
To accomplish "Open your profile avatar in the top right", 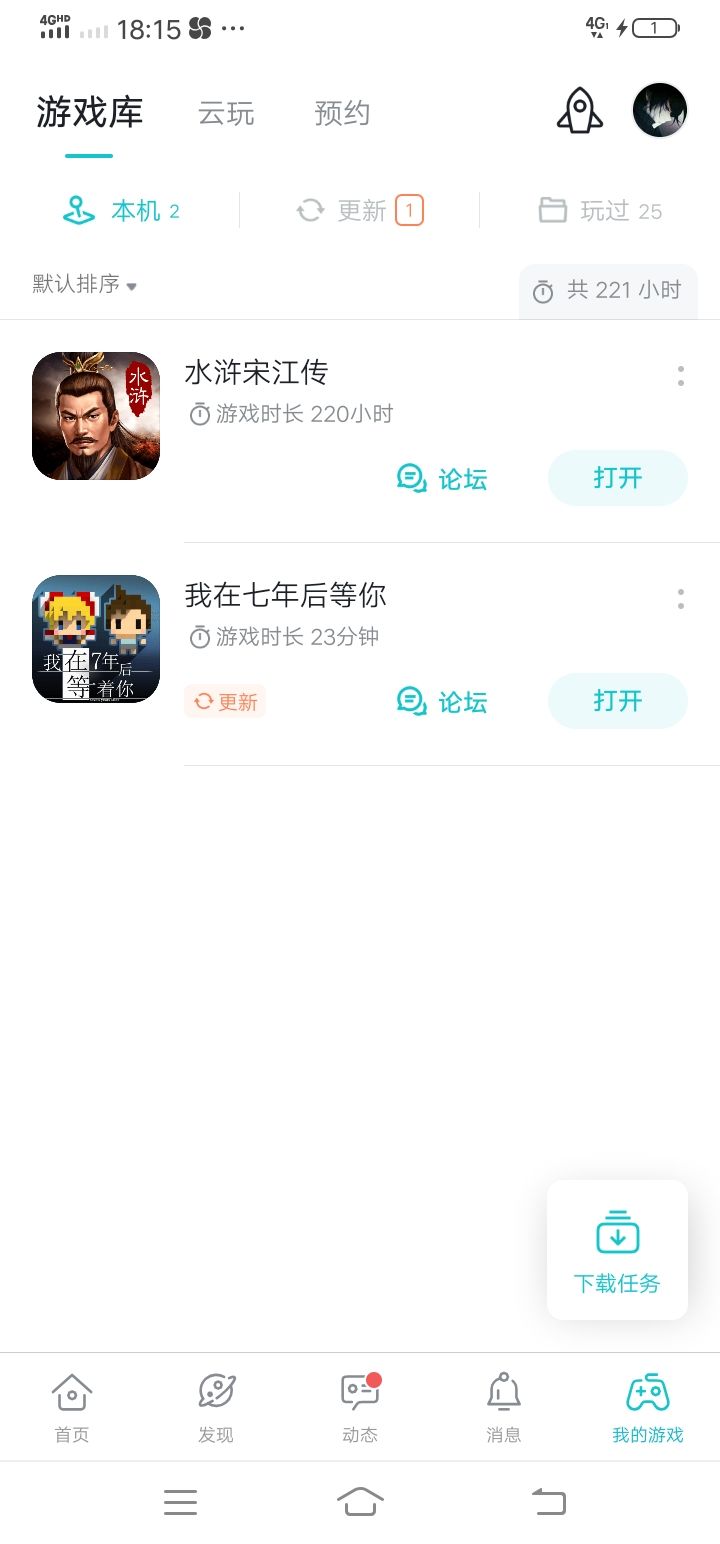I will pos(659,110).
